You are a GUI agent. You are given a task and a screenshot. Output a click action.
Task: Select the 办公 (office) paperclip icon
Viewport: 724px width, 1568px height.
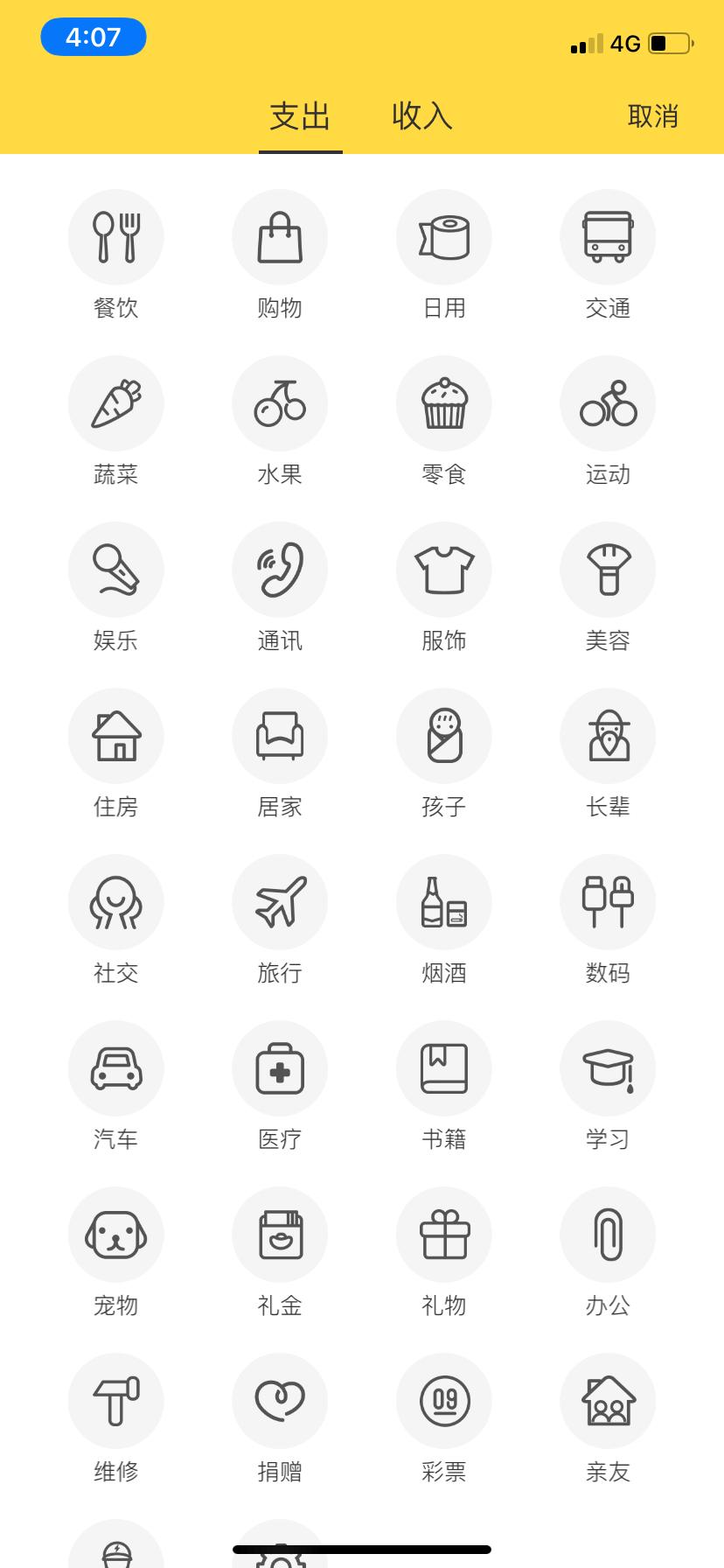608,1235
